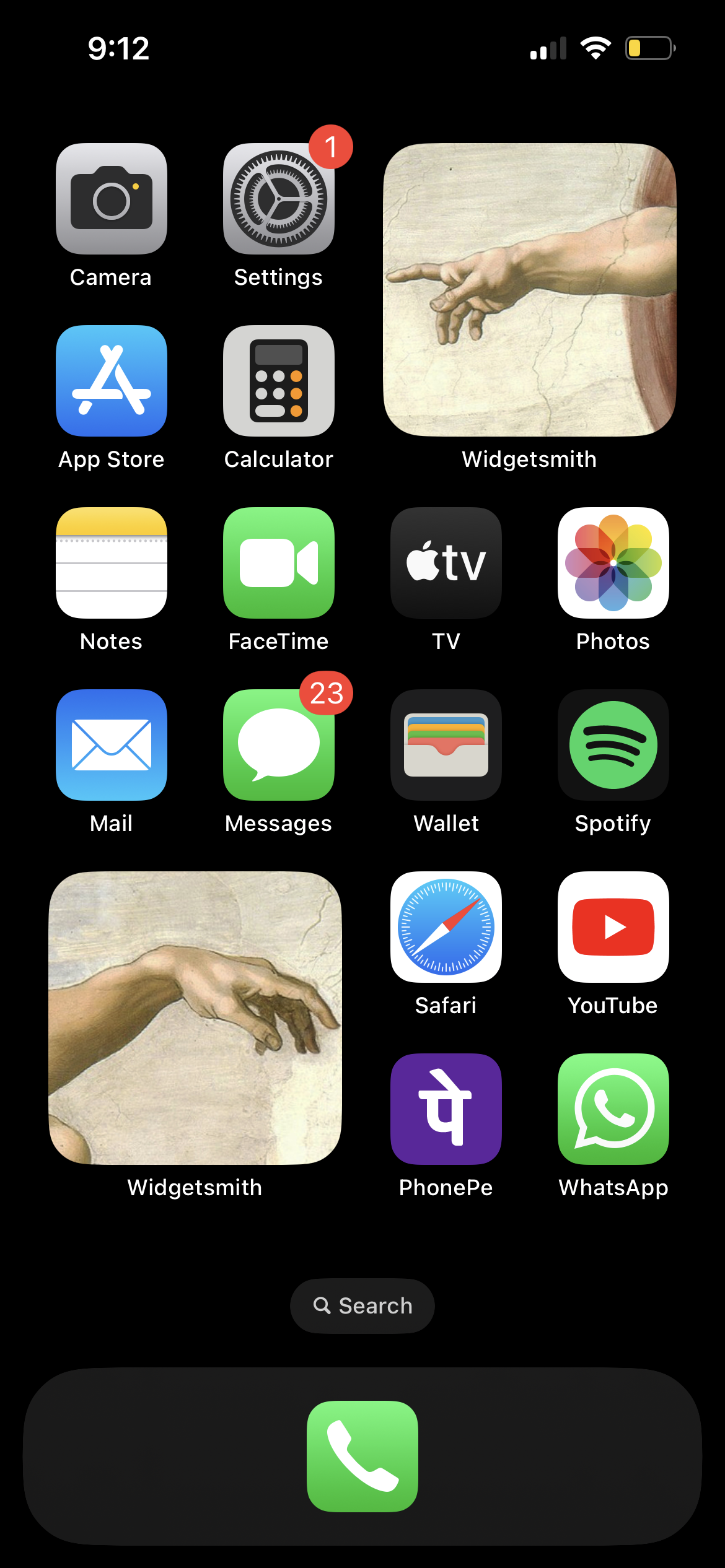Screen dimensions: 725x1568
Task: Open the Phone app in the dock
Action: (x=362, y=1457)
